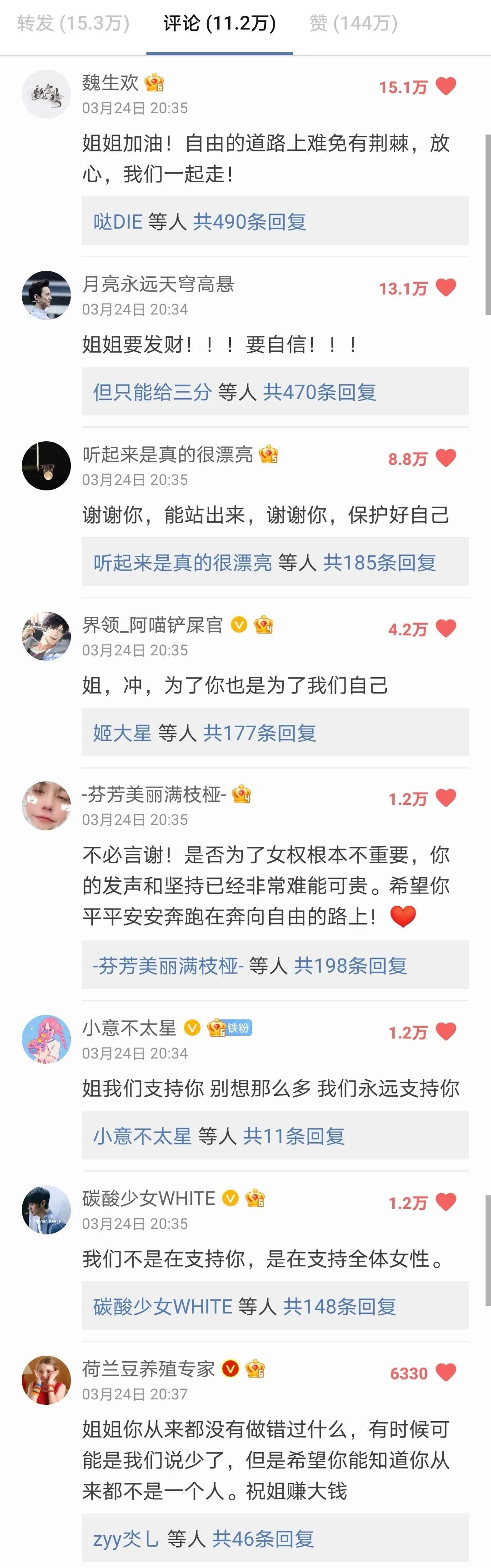
Task: Like -芬芳美丽满枝桠-'s comment
Action: (446, 797)
